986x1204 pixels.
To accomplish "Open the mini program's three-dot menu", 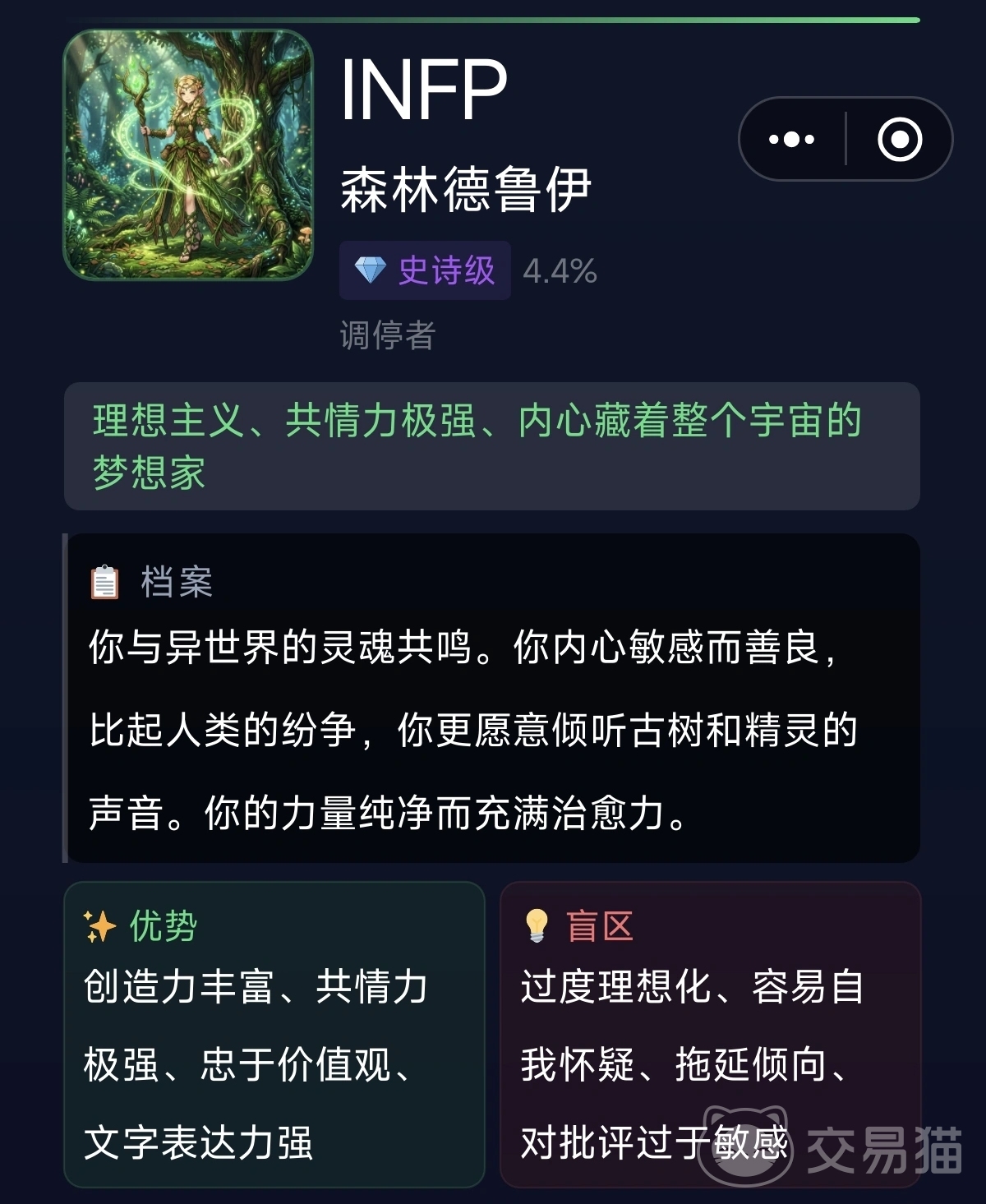I will (x=791, y=139).
